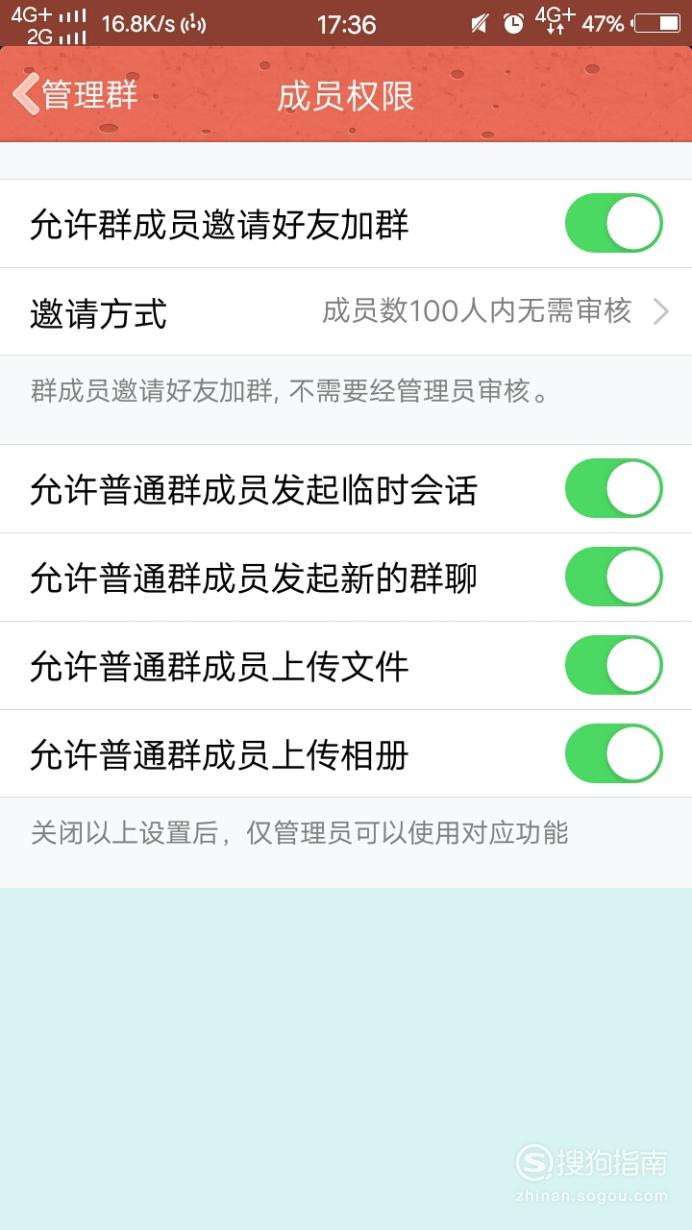Turn off 允许普通群成员发起临时会话
The image size is (692, 1230).
click(614, 489)
